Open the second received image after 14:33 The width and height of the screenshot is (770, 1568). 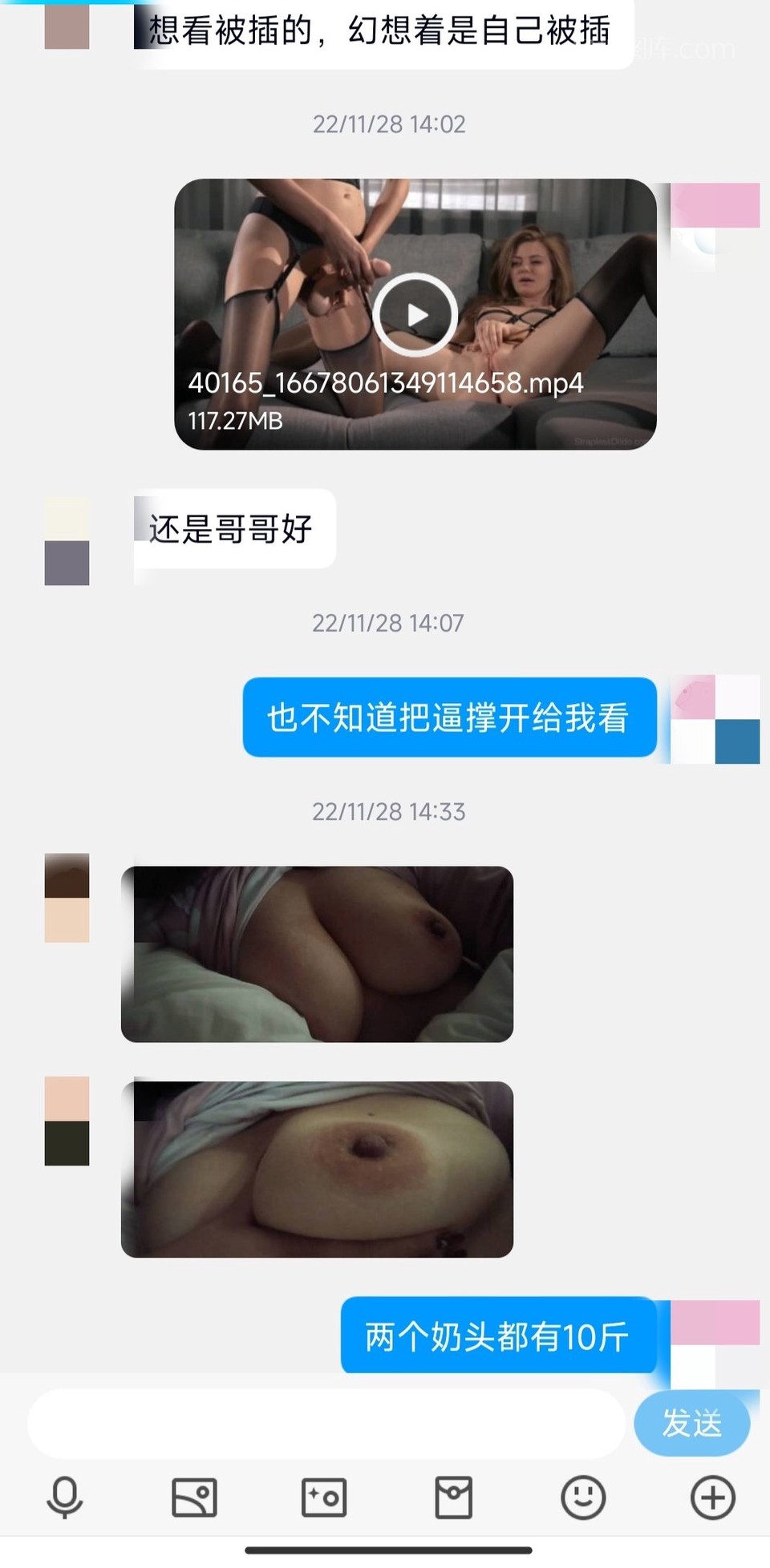(317, 1169)
